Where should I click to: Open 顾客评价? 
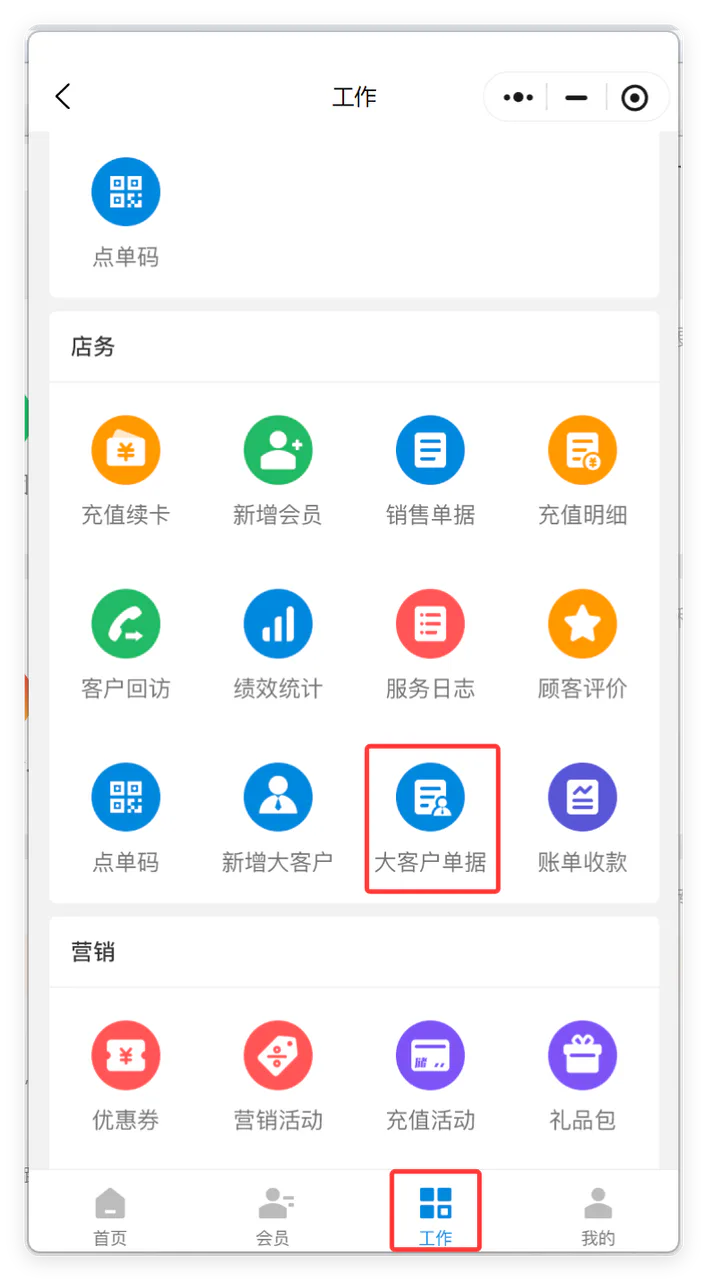[582, 645]
